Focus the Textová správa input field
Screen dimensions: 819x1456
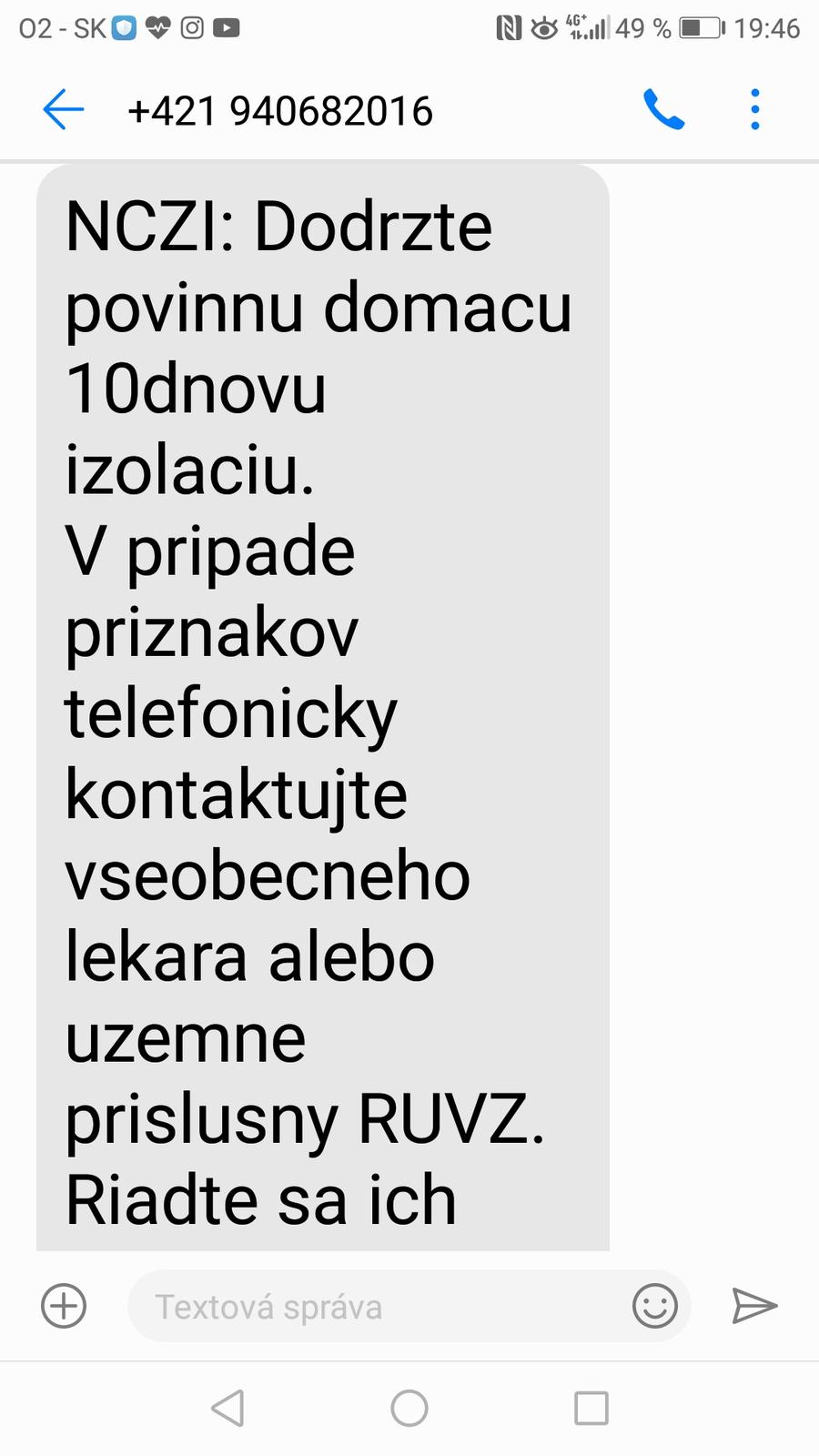[x=364, y=1307]
